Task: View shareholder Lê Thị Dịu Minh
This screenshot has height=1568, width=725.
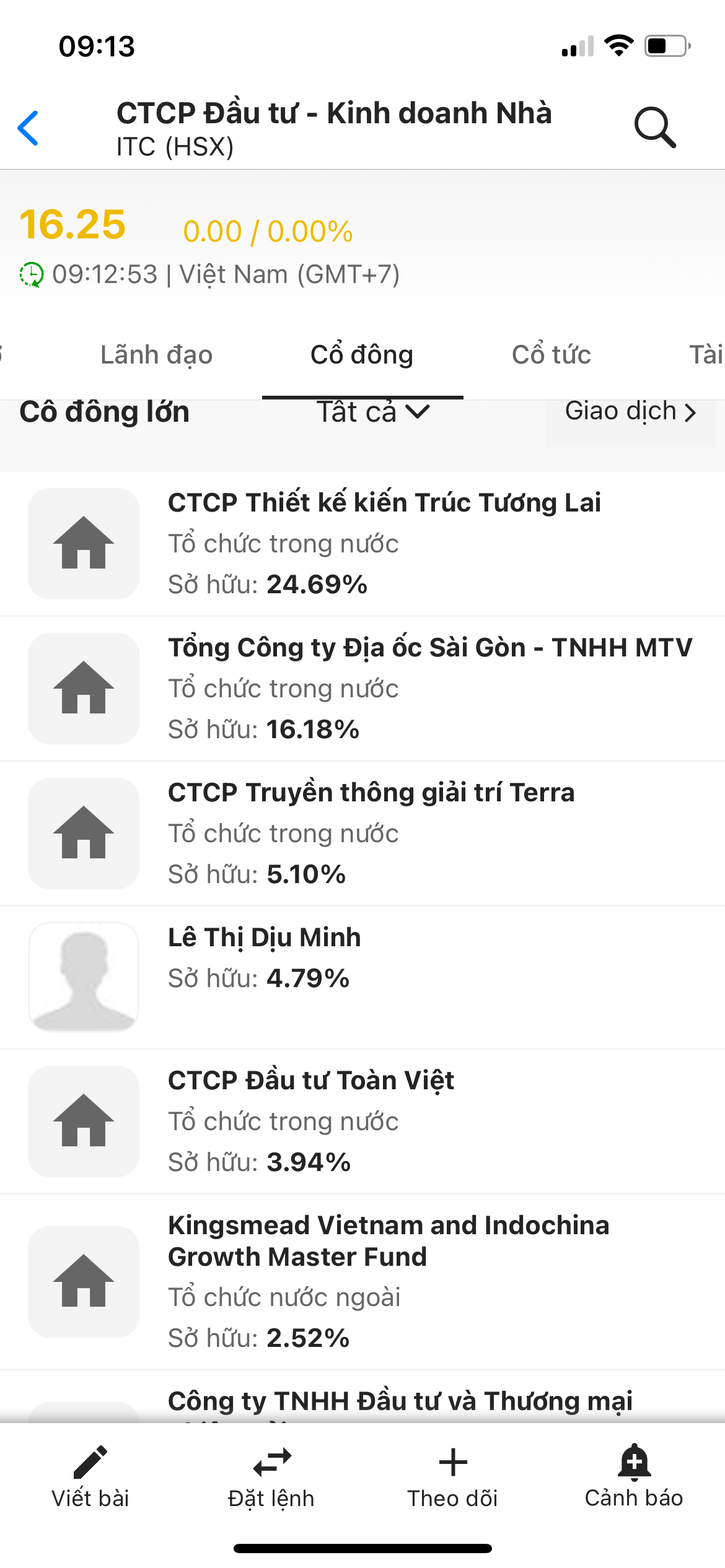Action: [x=265, y=957]
